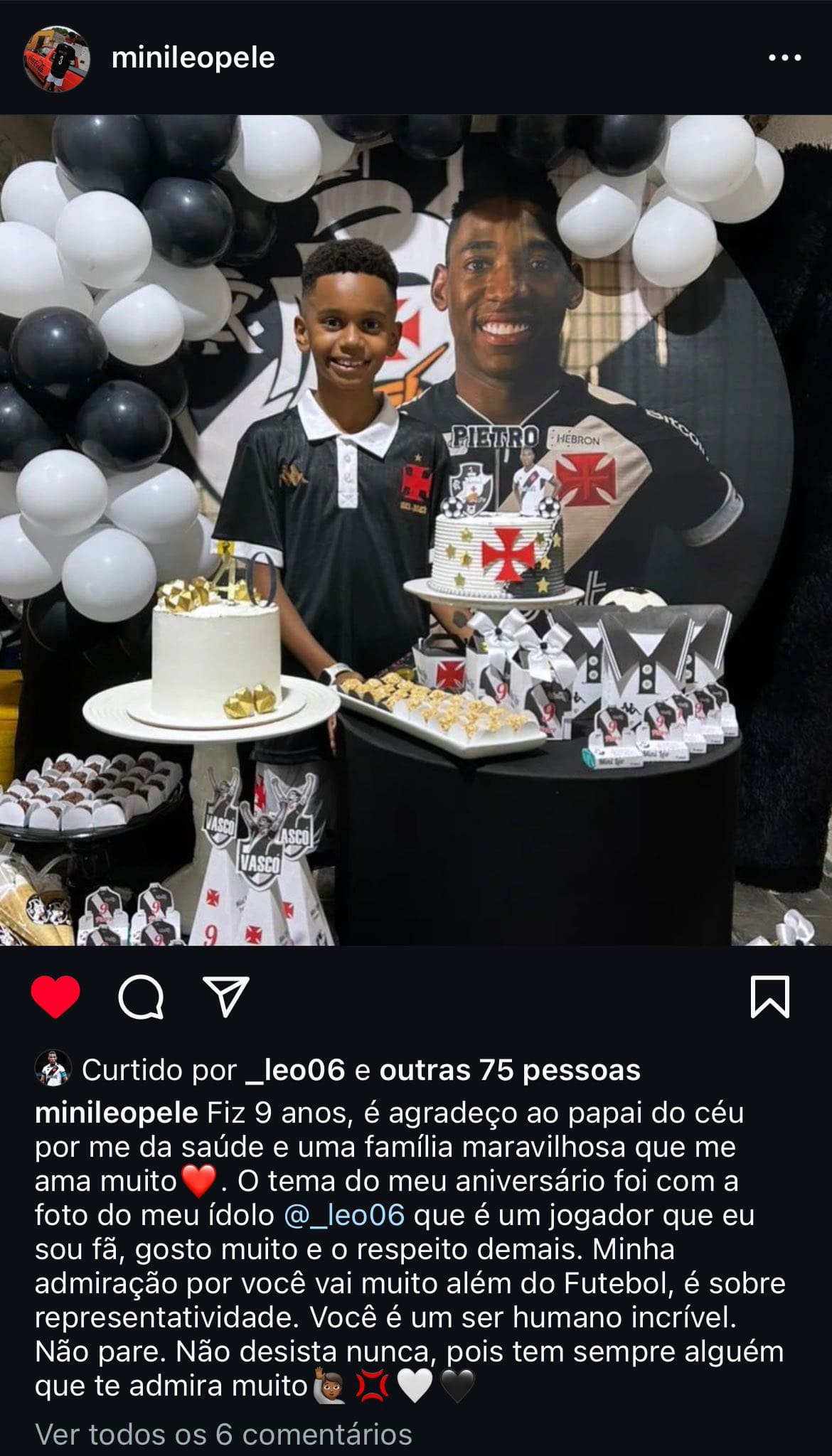Open Ver todos os 6 comentários
The image size is (832, 1456).
pyautogui.click(x=223, y=1434)
